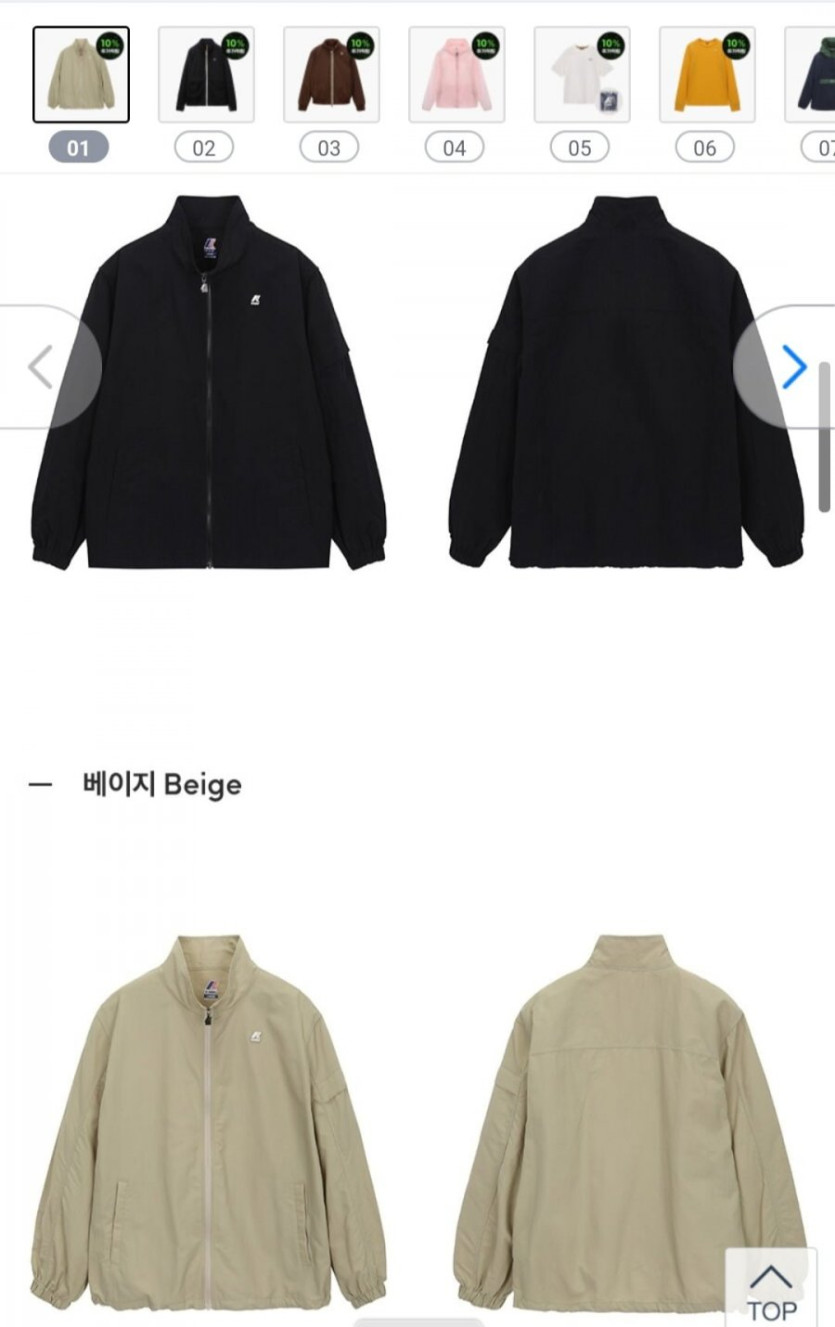Screen dimensions: 835x1327
Task: Show product thumbnail 05 white t-shirt
Action: (x=581, y=75)
